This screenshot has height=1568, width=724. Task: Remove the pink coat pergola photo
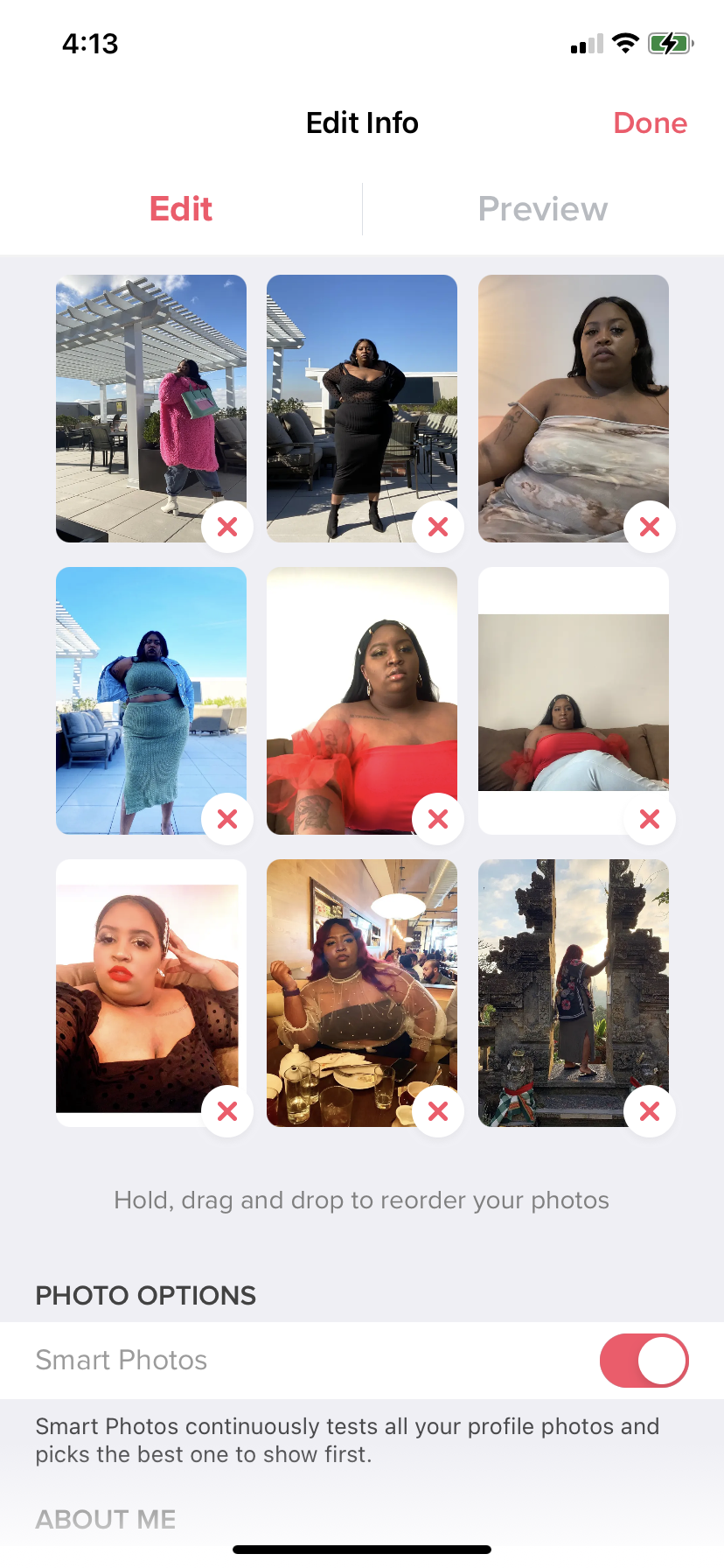(x=227, y=527)
